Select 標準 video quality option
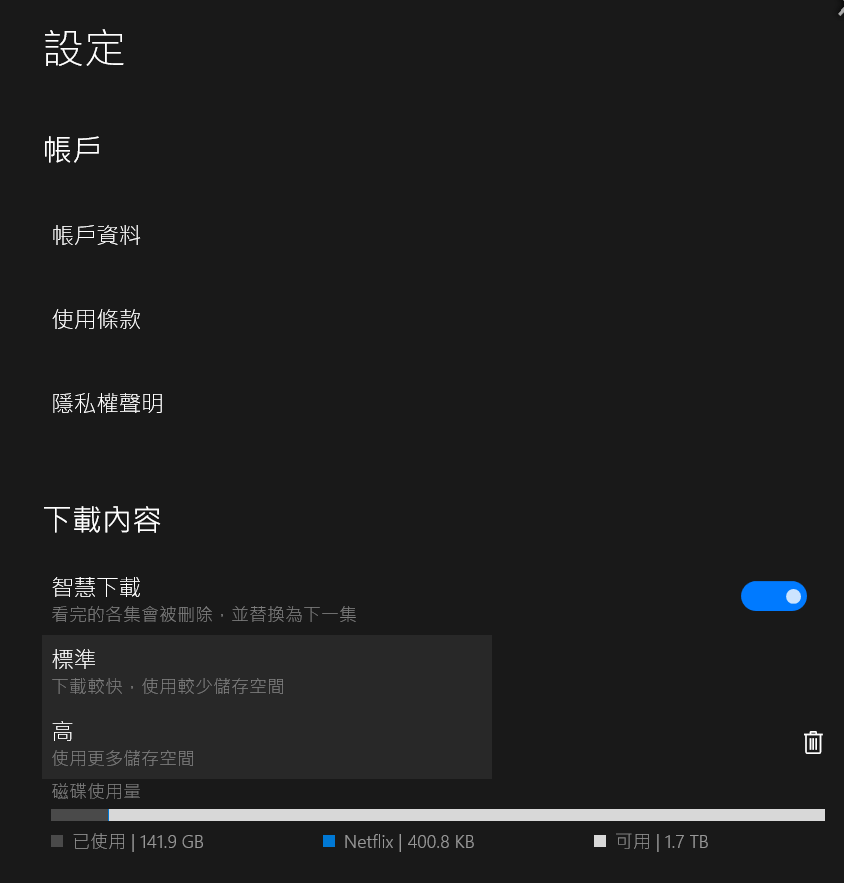Screen dimensions: 844x883 pos(266,671)
